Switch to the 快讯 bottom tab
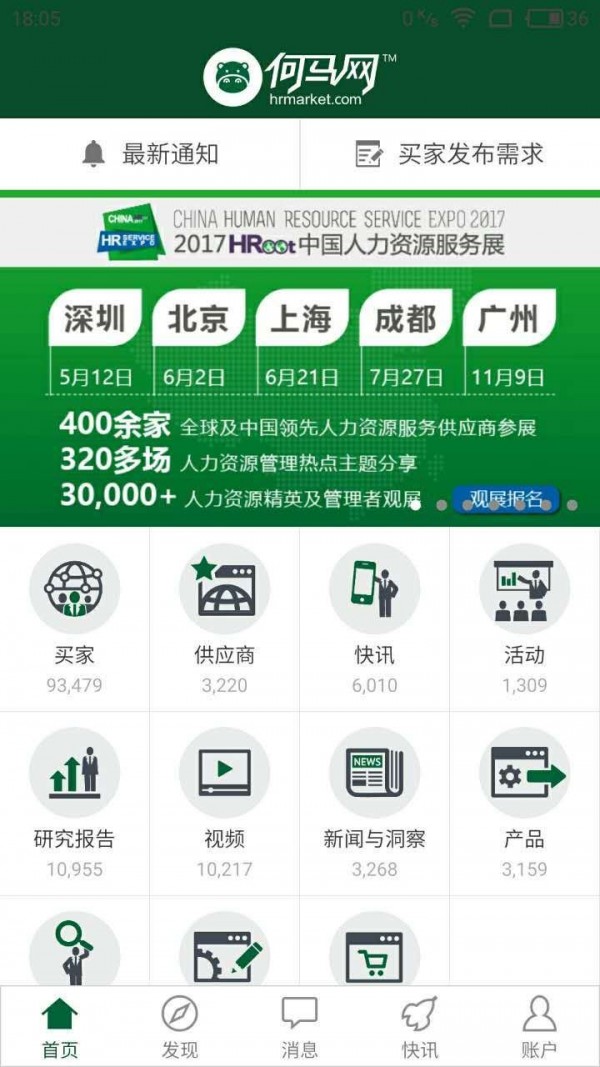Viewport: 600px width, 1067px height. (x=420, y=1027)
